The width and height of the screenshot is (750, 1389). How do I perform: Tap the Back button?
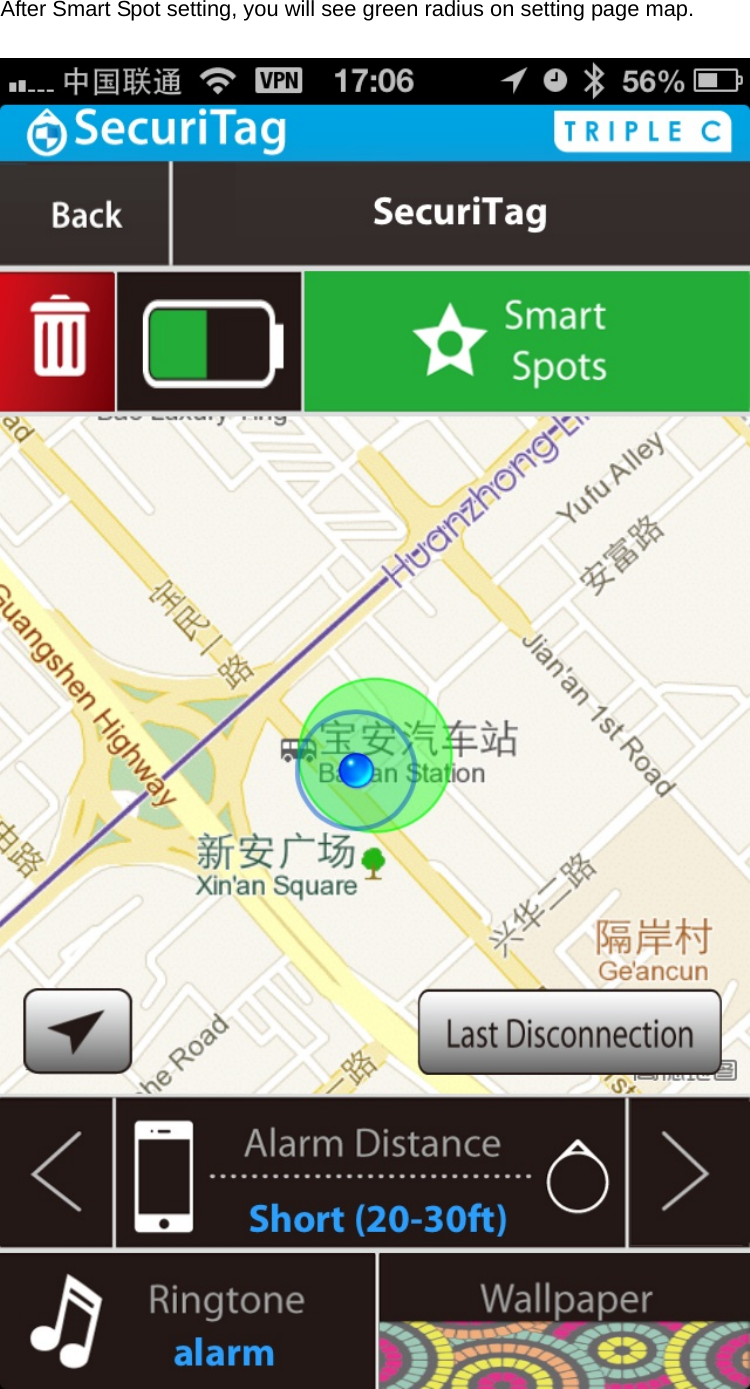click(x=85, y=213)
